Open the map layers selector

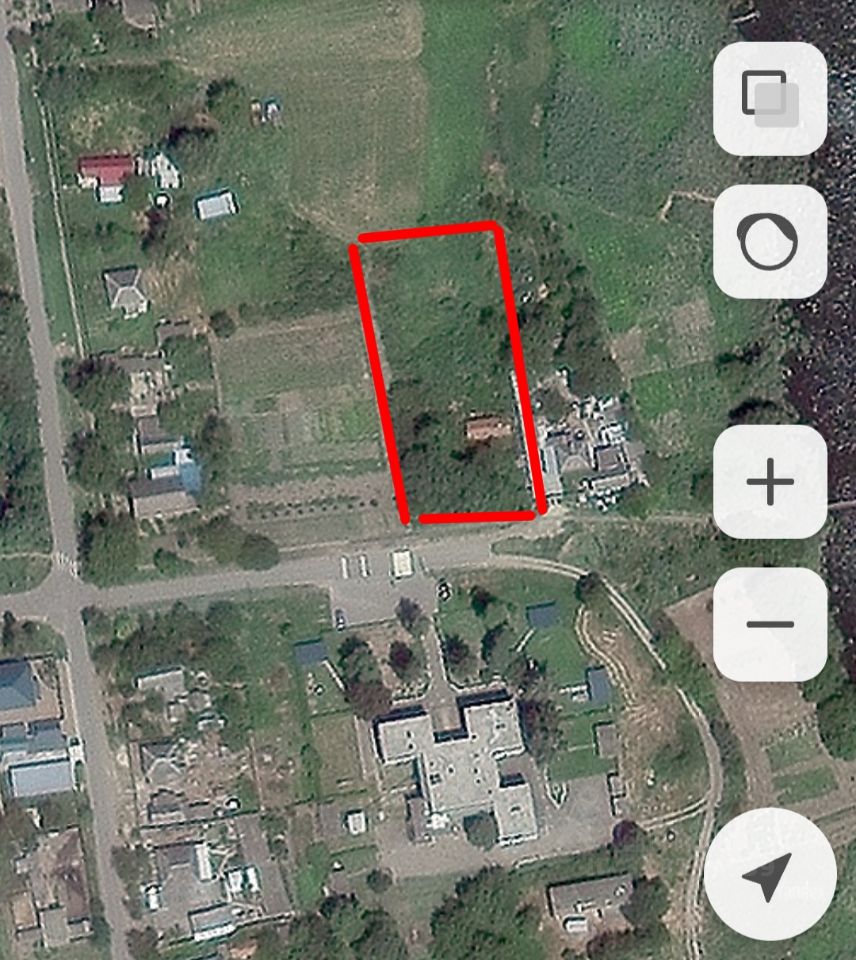pyautogui.click(x=769, y=98)
